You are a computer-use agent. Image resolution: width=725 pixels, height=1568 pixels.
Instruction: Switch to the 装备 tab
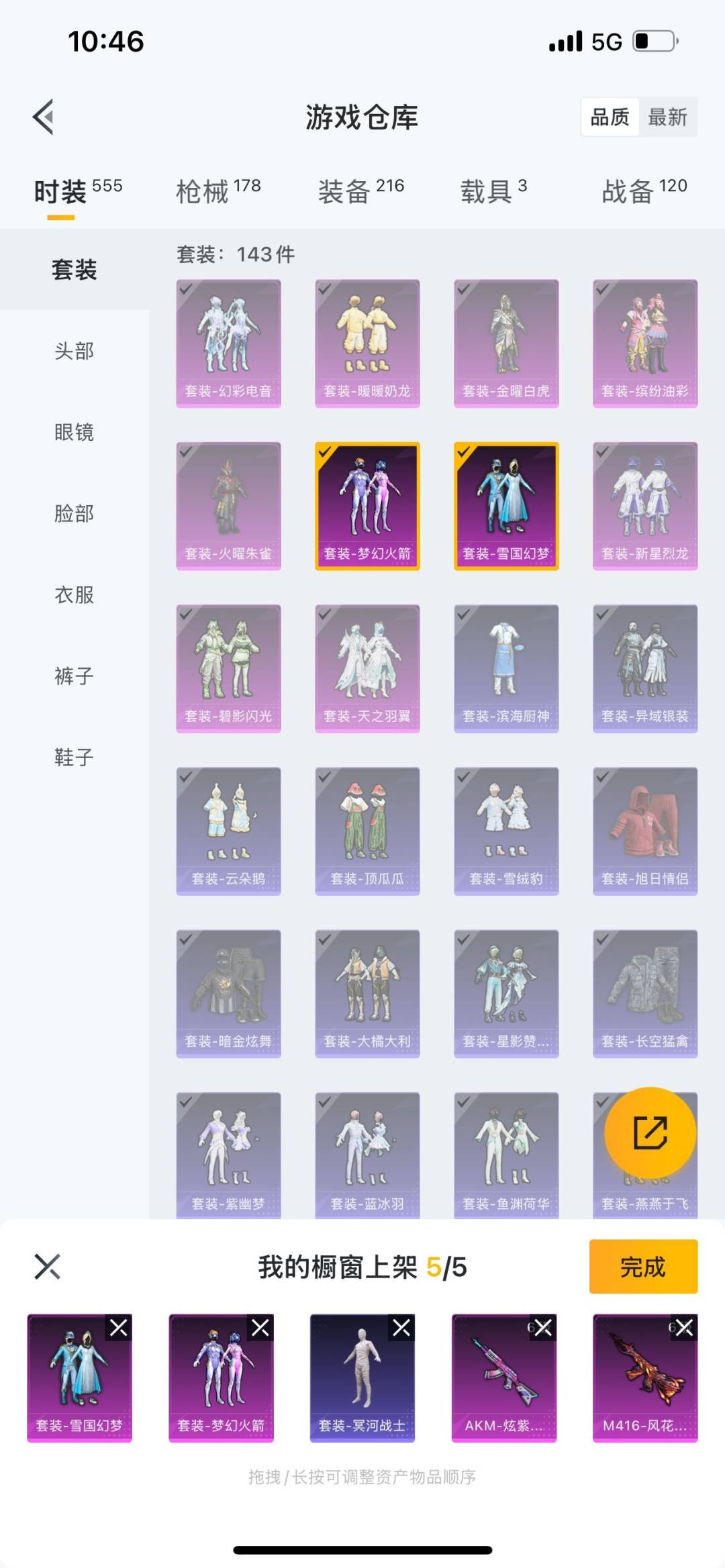360,191
